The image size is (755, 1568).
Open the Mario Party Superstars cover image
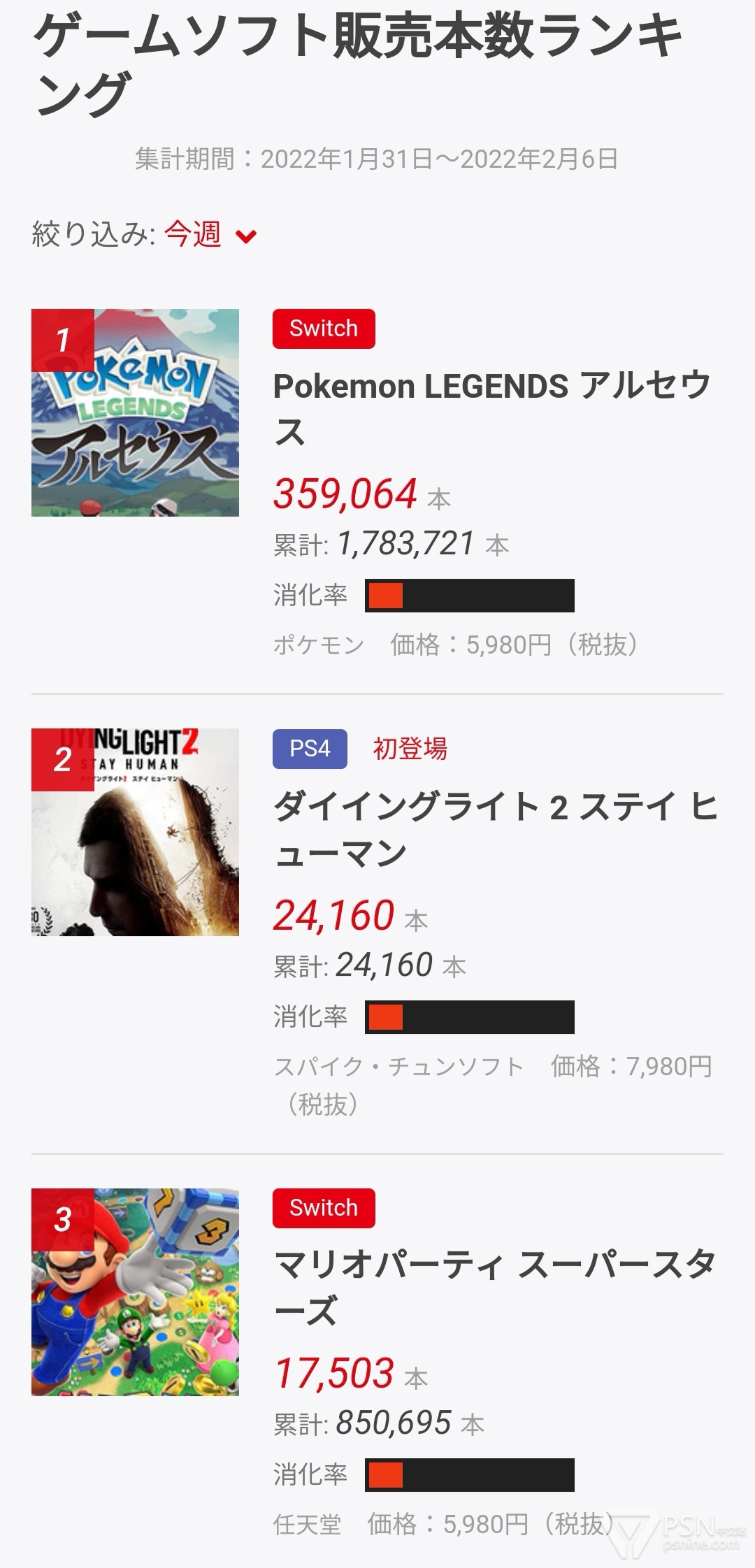135,1292
